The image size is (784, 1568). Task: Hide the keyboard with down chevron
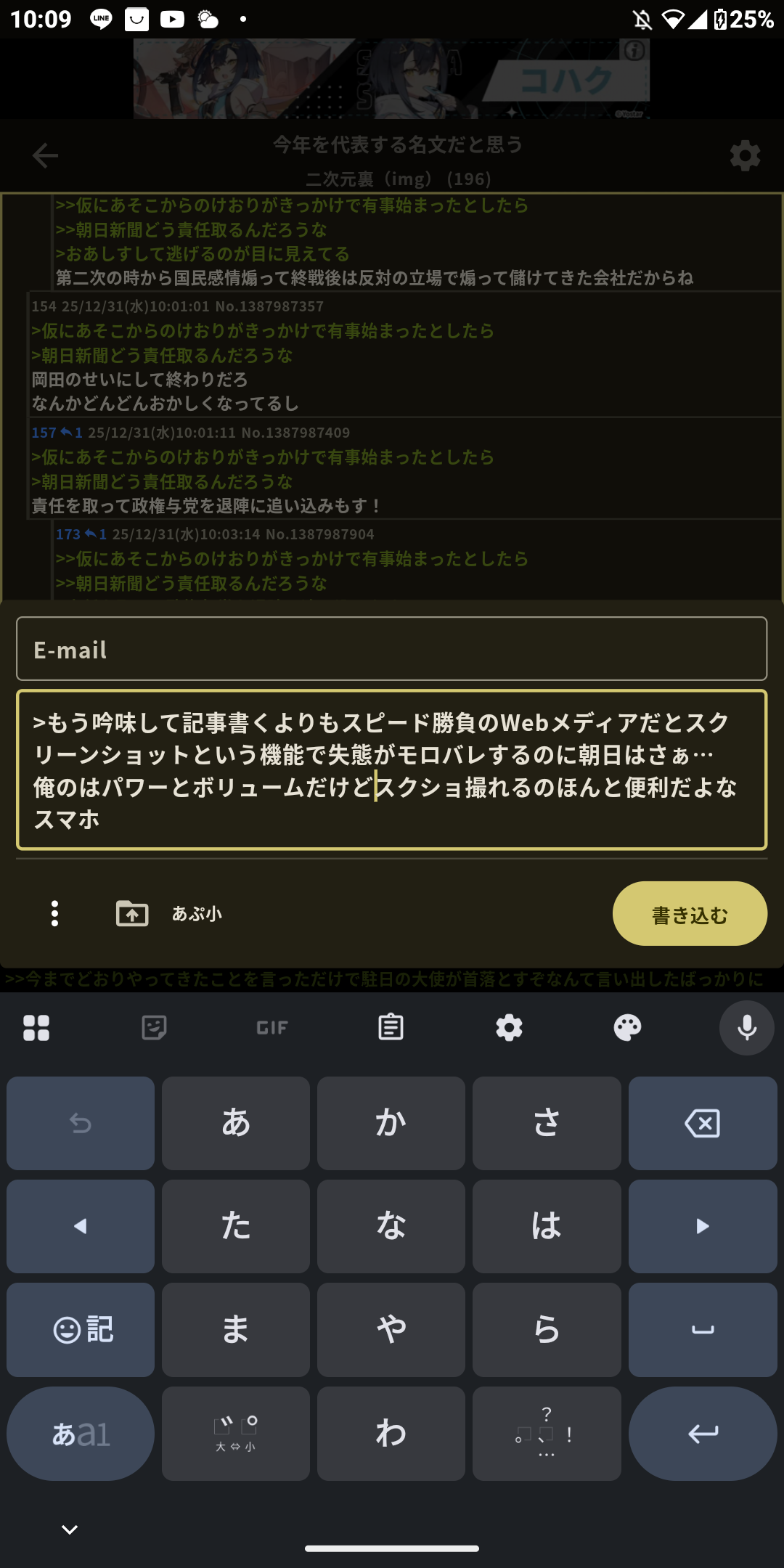[x=70, y=1530]
